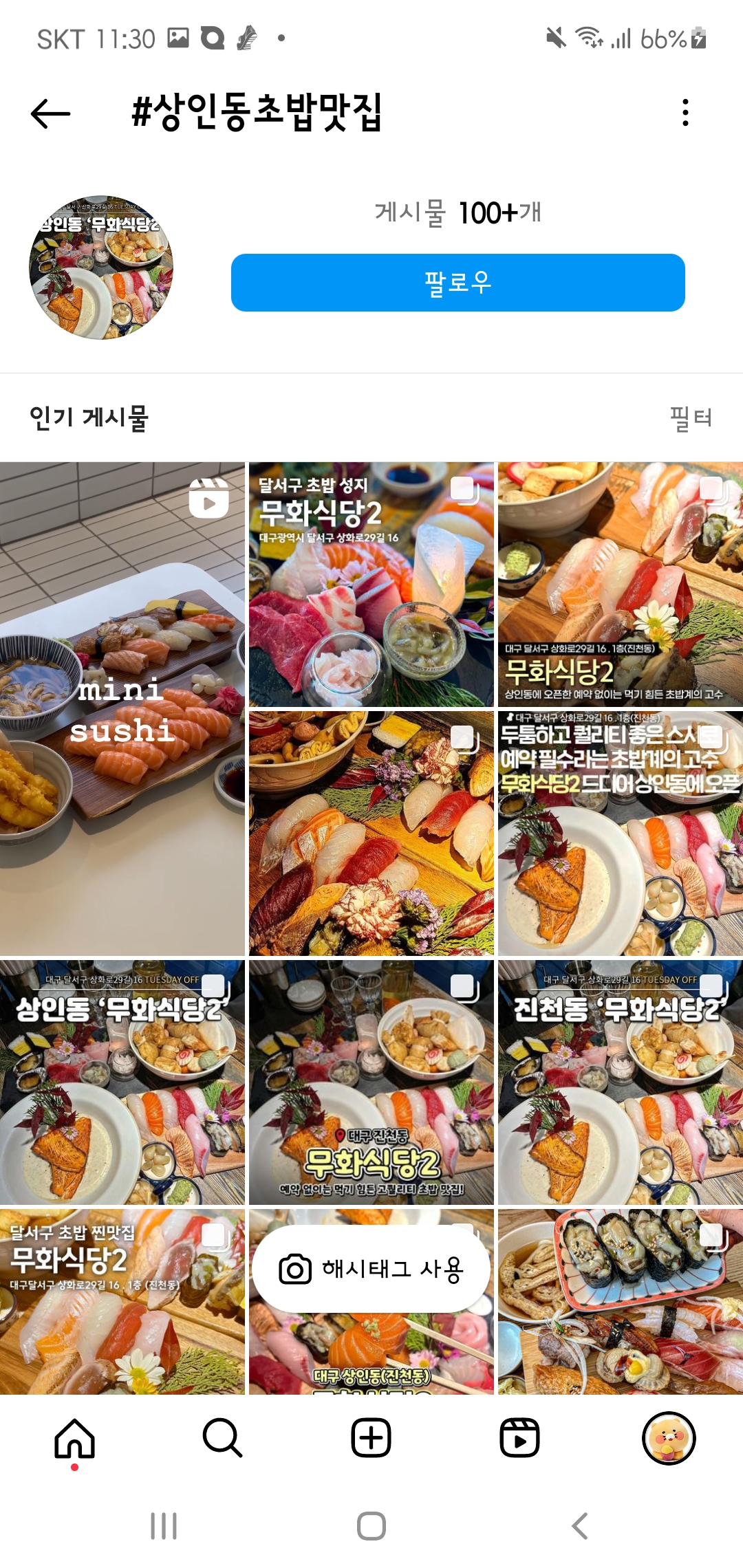Open the three-dot overflow menu
743x1568 pixels.
pos(685,113)
